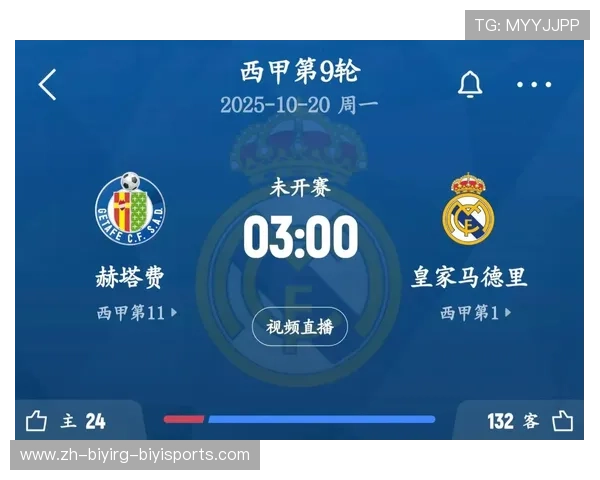Image resolution: width=600 pixels, height=480 pixels.
Task: Open 赫塔费's 西甲第11 ranking link
Action: [137, 313]
